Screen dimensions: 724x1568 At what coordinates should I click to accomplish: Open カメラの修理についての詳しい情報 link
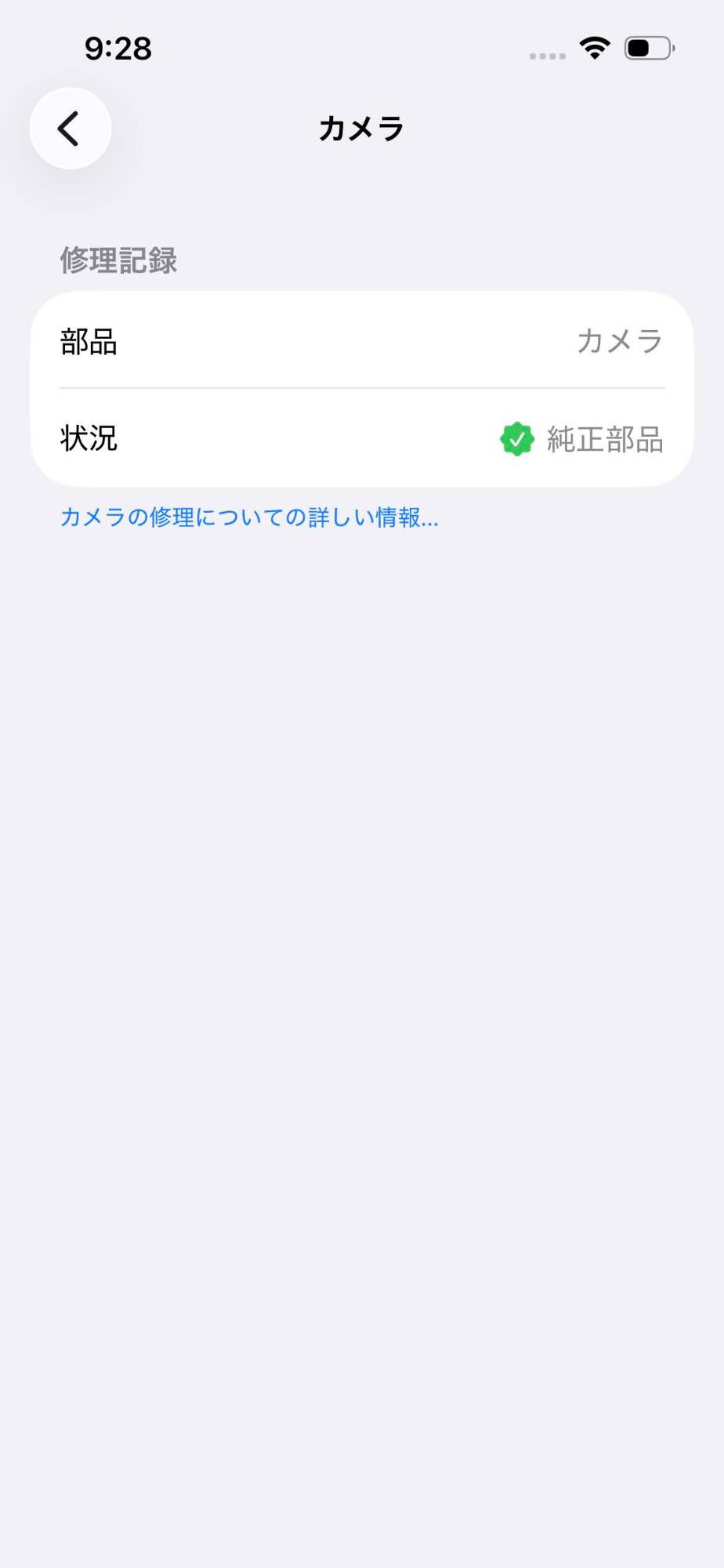[x=249, y=517]
